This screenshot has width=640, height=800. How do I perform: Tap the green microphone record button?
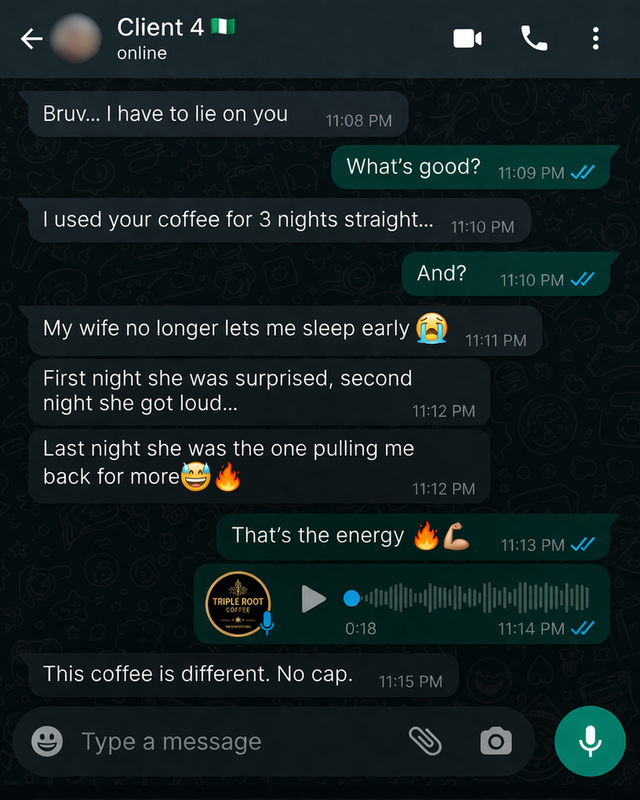click(590, 741)
